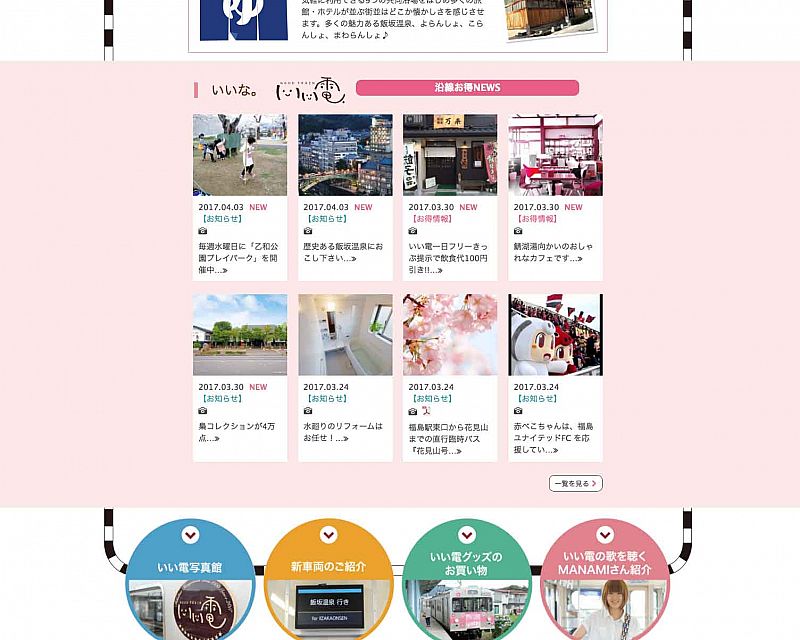The image size is (800, 640).
Task: Open 新車両のご紹介 section
Action: [x=328, y=580]
